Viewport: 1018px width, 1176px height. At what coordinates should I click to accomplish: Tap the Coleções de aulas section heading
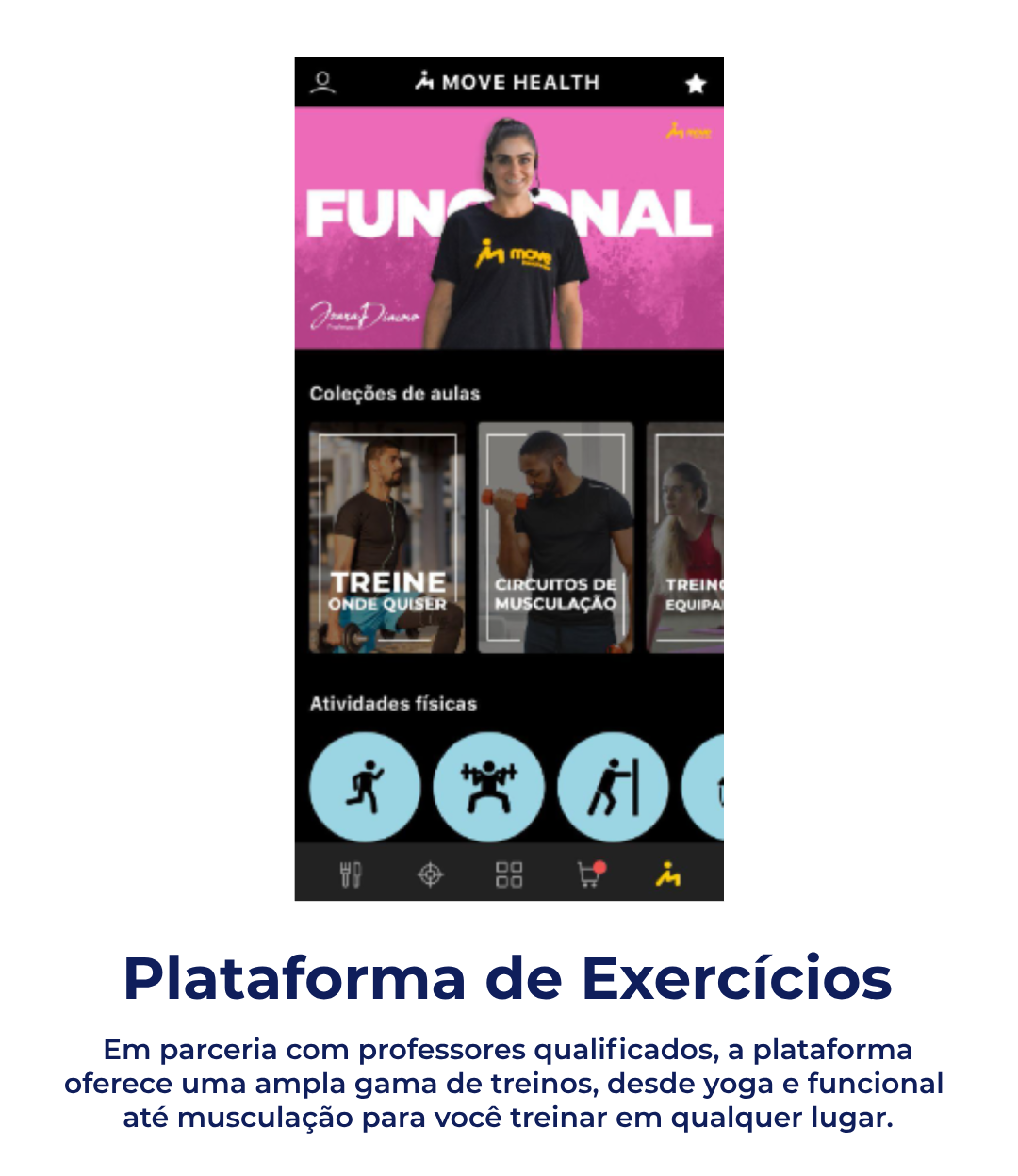(395, 394)
